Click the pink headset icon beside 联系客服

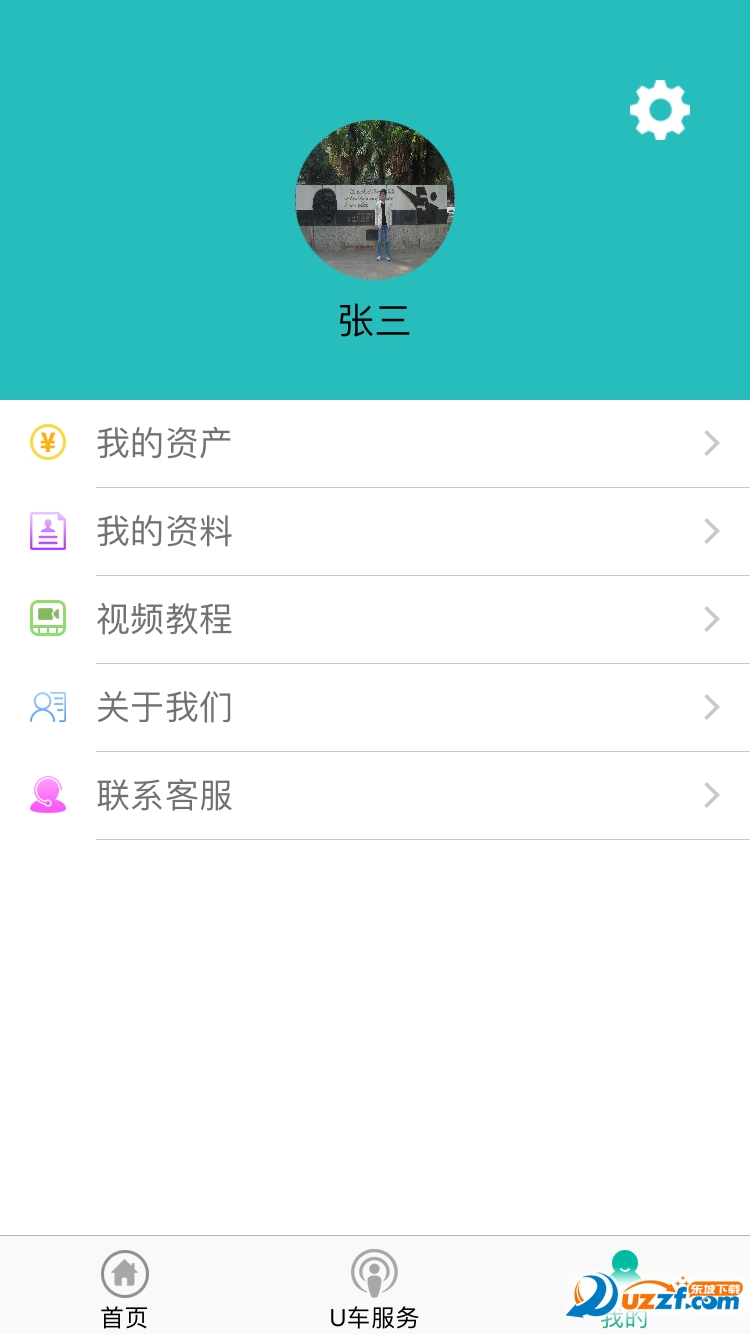47,794
